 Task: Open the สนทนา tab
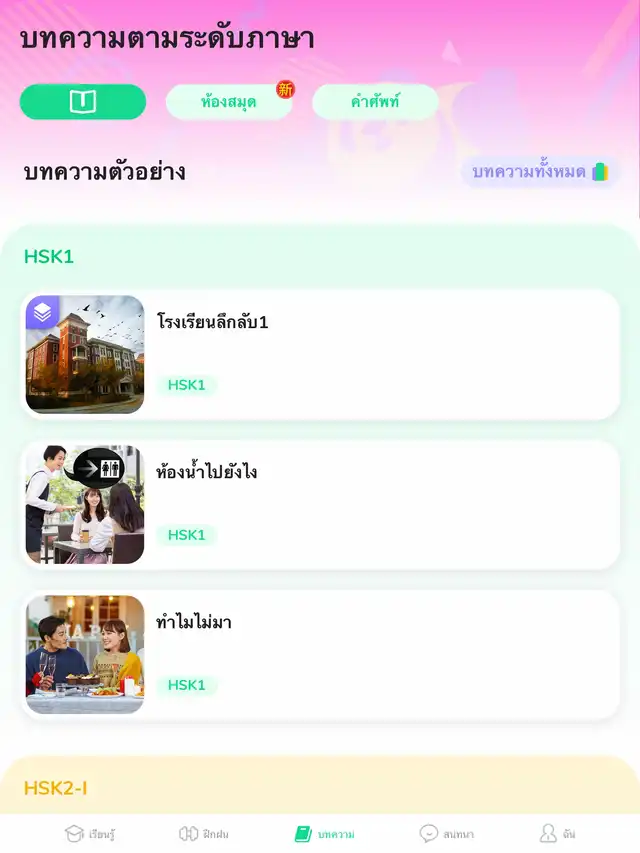point(446,833)
